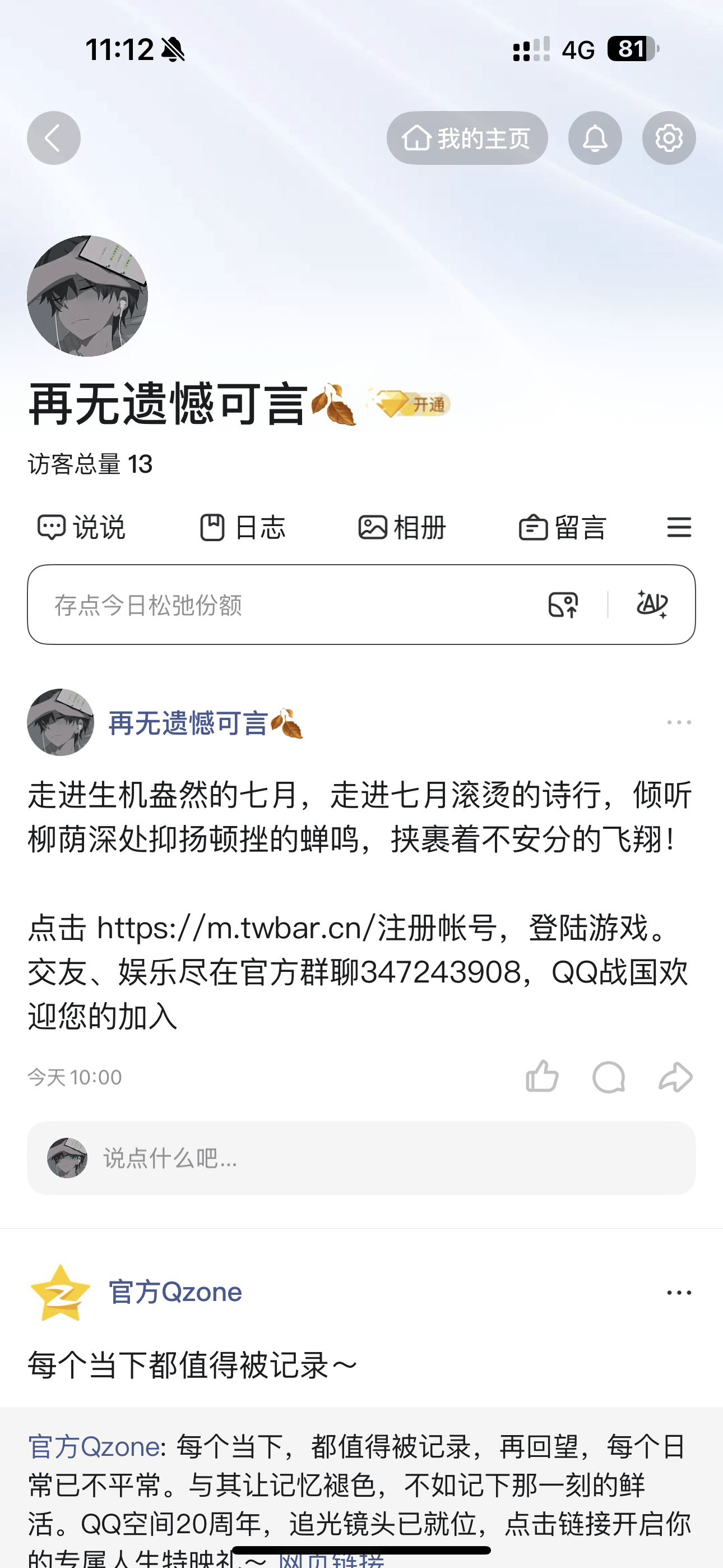
Task: Open 我的主页 button
Action: (467, 138)
